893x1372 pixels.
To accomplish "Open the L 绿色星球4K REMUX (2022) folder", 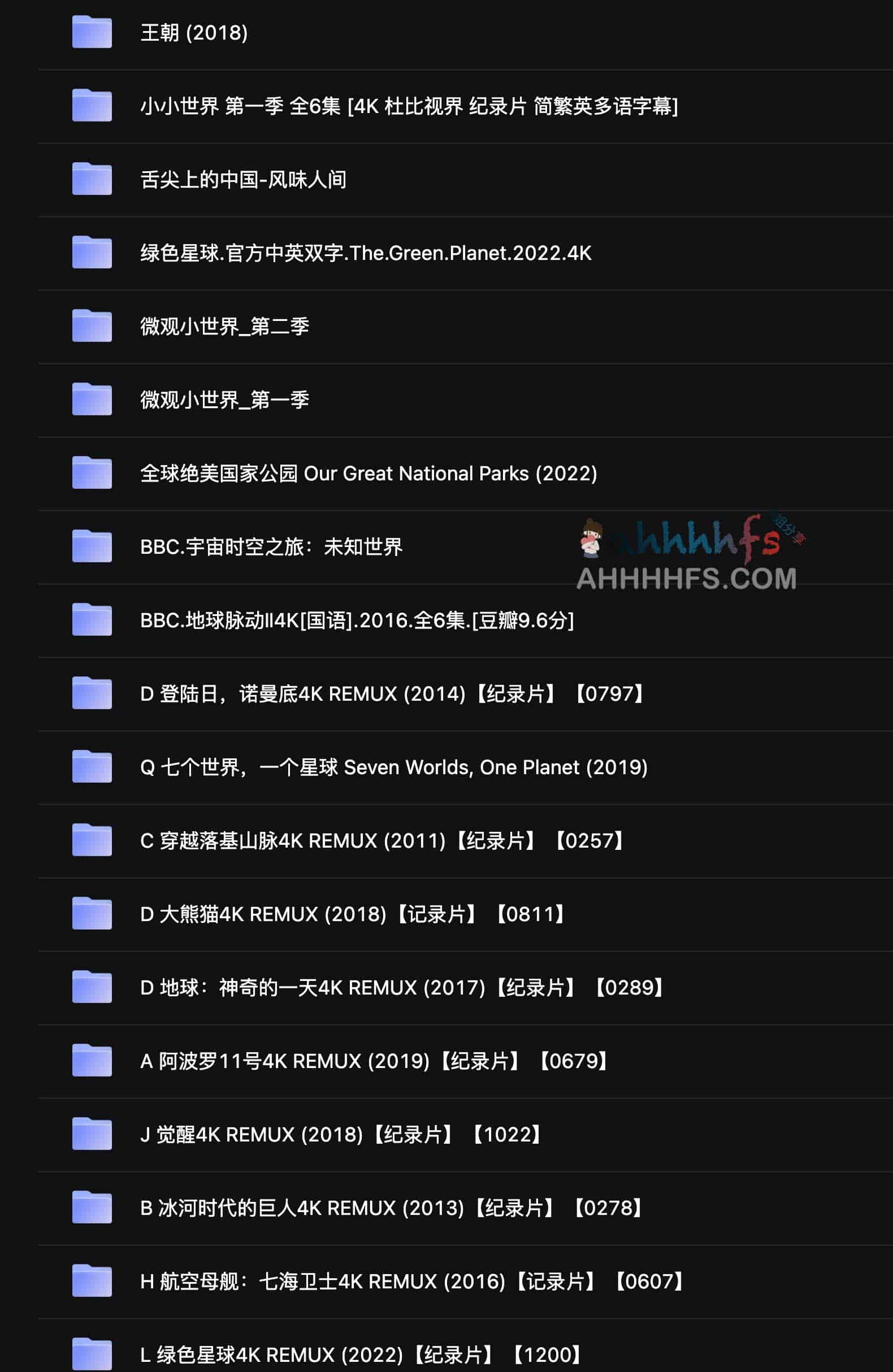I will click(361, 1354).
